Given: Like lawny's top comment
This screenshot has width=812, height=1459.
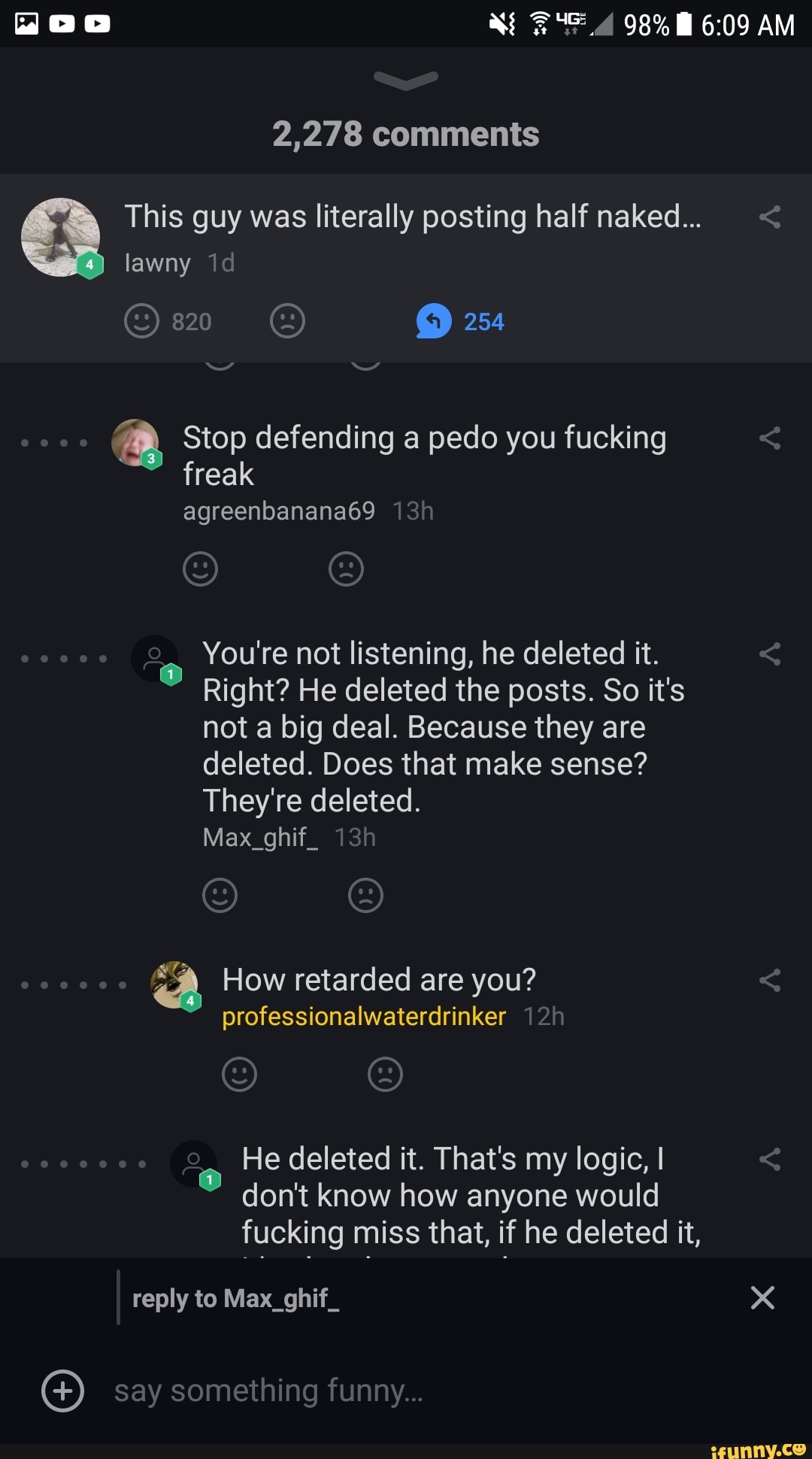Looking at the screenshot, I should pyautogui.click(x=141, y=321).
